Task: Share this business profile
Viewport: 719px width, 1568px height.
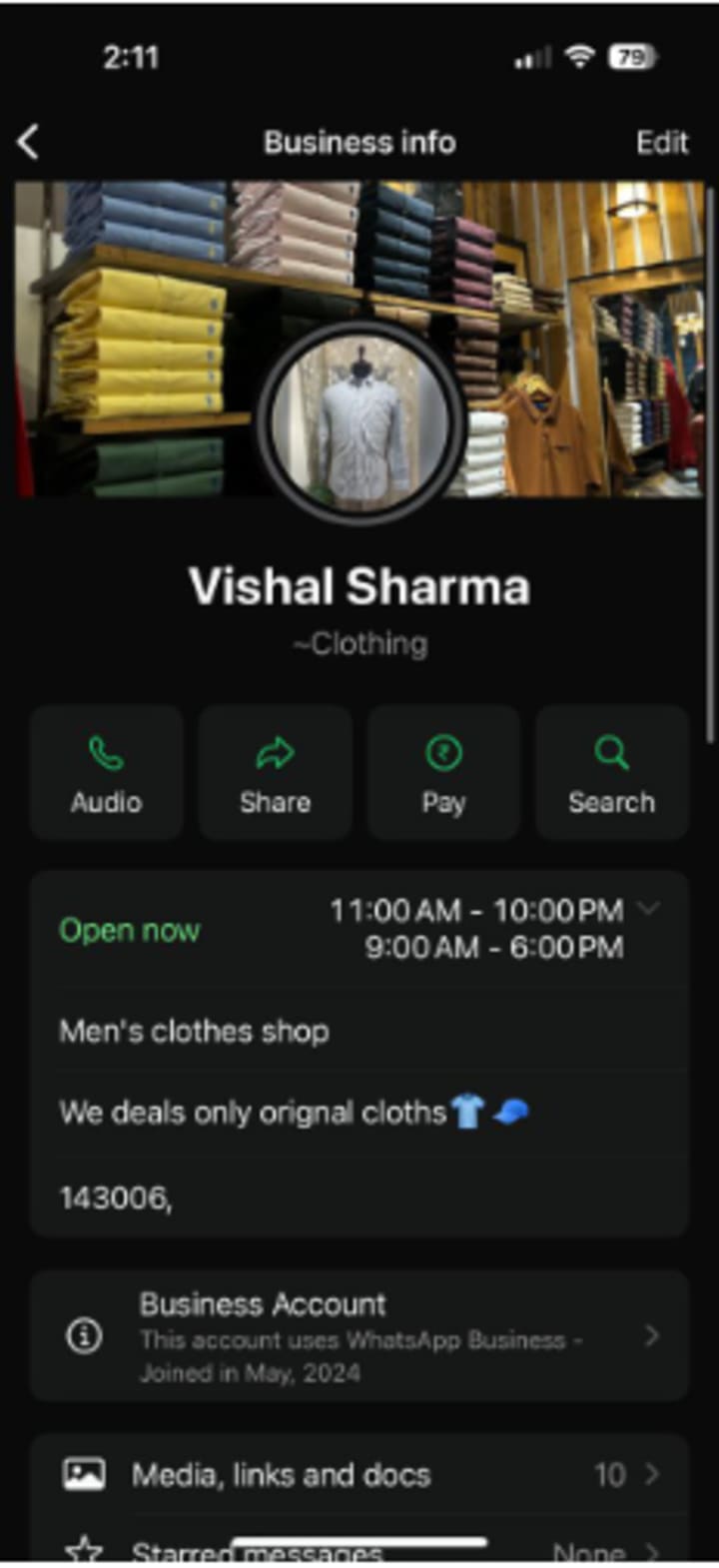Action: click(x=275, y=773)
